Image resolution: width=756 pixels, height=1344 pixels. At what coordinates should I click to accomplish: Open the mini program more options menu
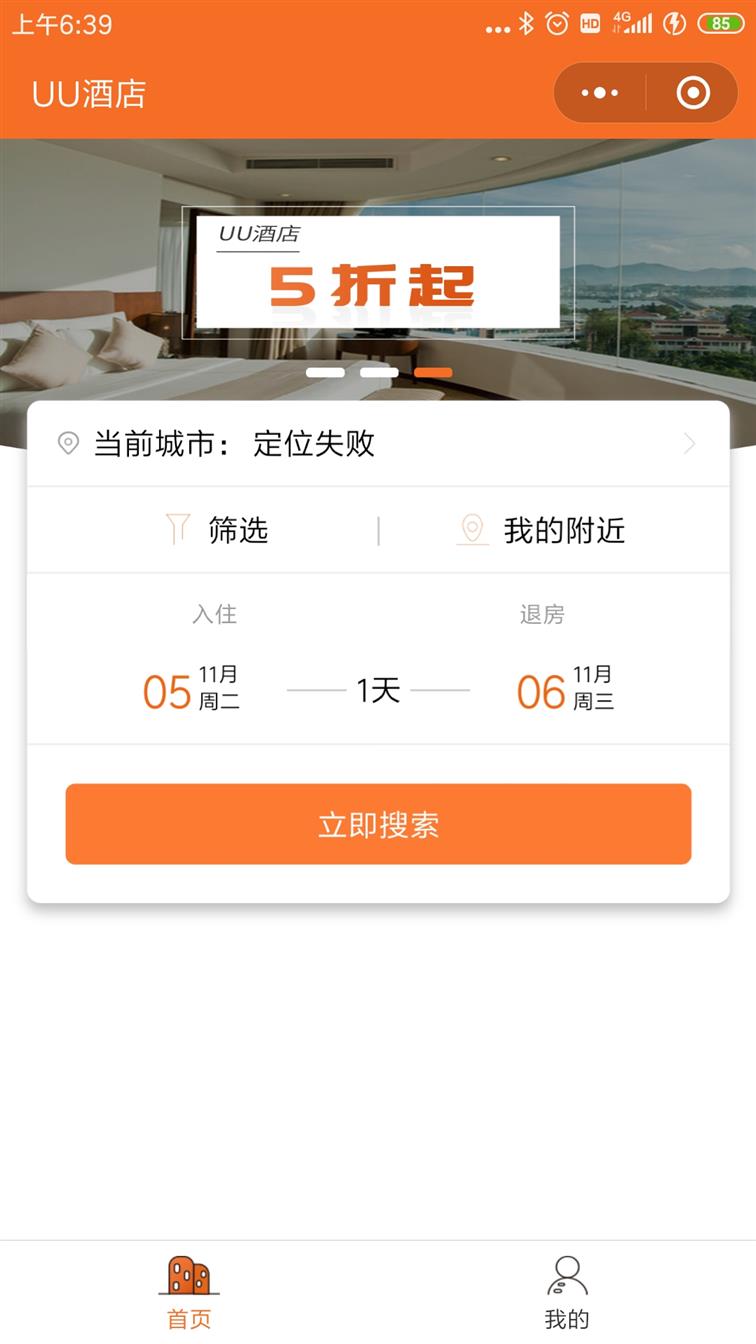pos(600,93)
